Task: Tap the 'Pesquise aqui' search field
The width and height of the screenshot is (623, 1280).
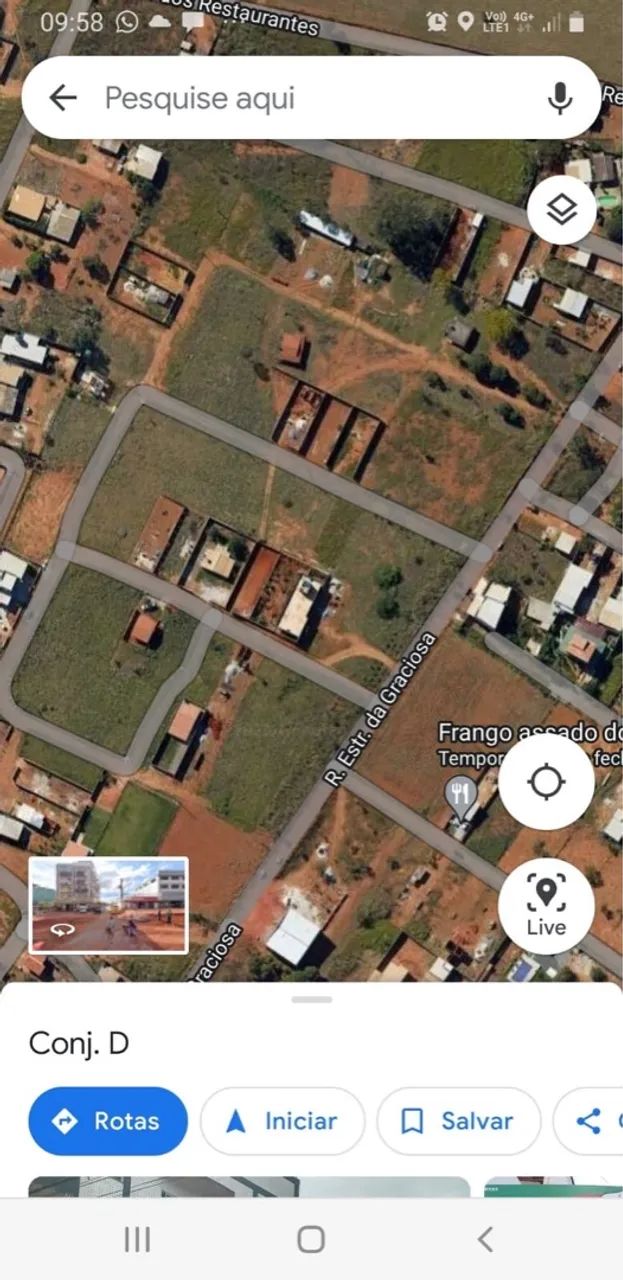Action: pos(300,98)
